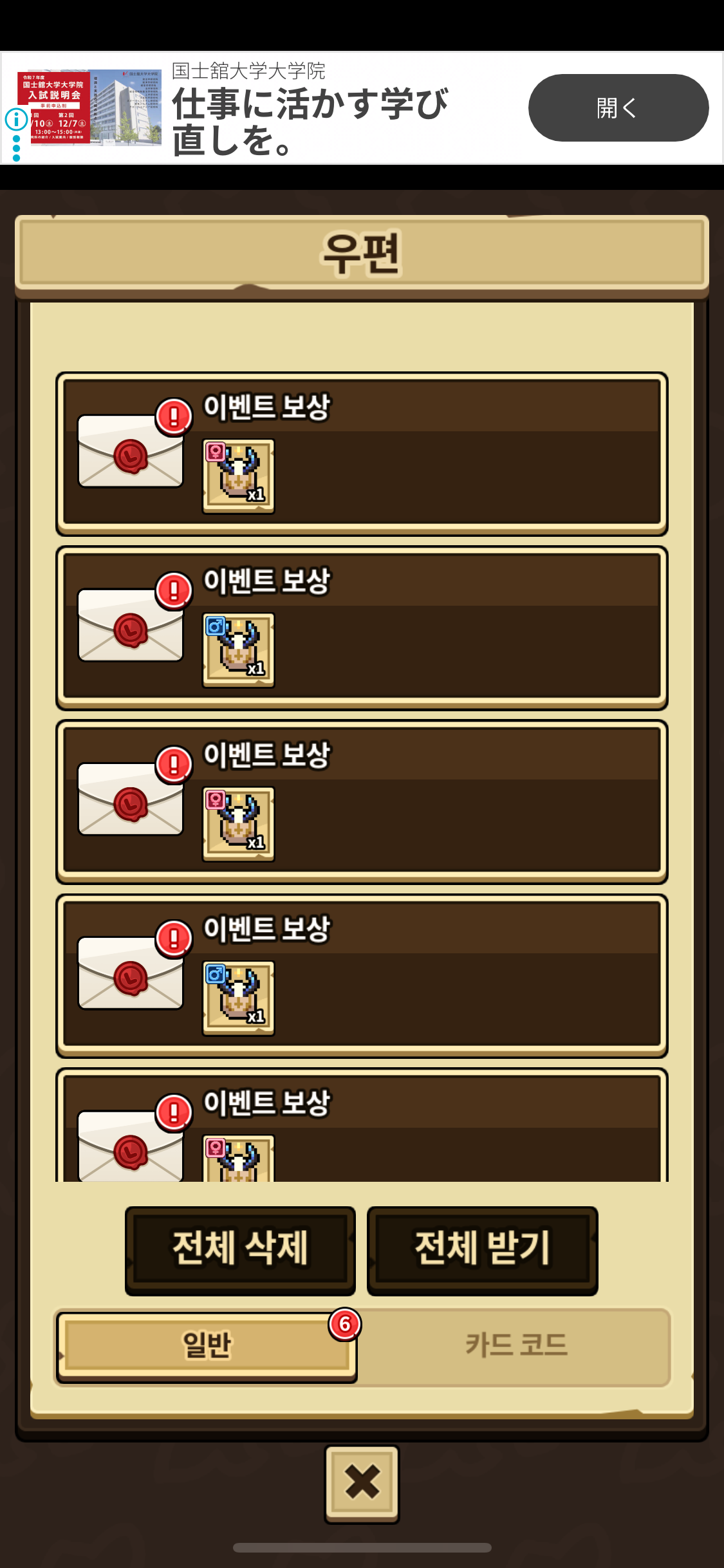The height and width of the screenshot is (1568, 724).
Task: Claim all rewards with 전체 받기
Action: [482, 1250]
